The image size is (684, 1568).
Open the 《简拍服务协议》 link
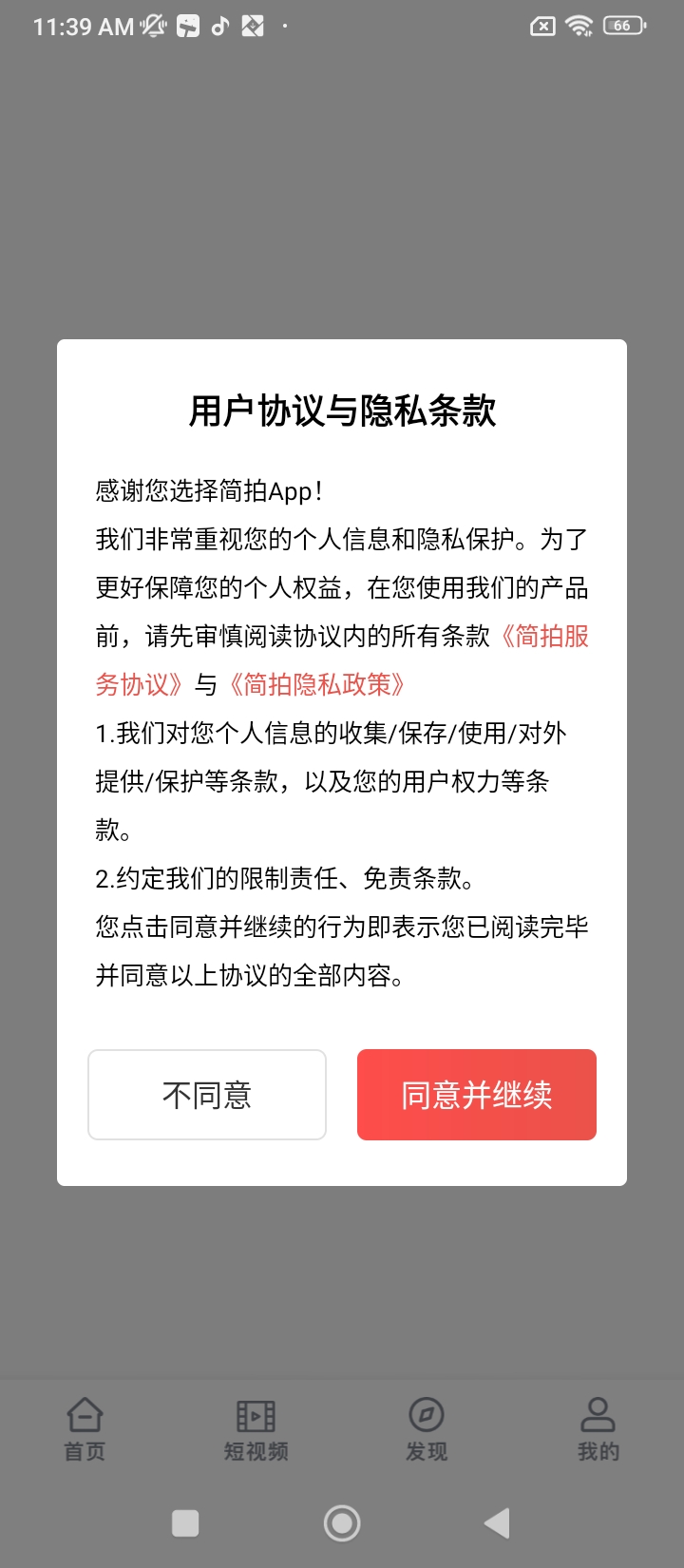(543, 636)
